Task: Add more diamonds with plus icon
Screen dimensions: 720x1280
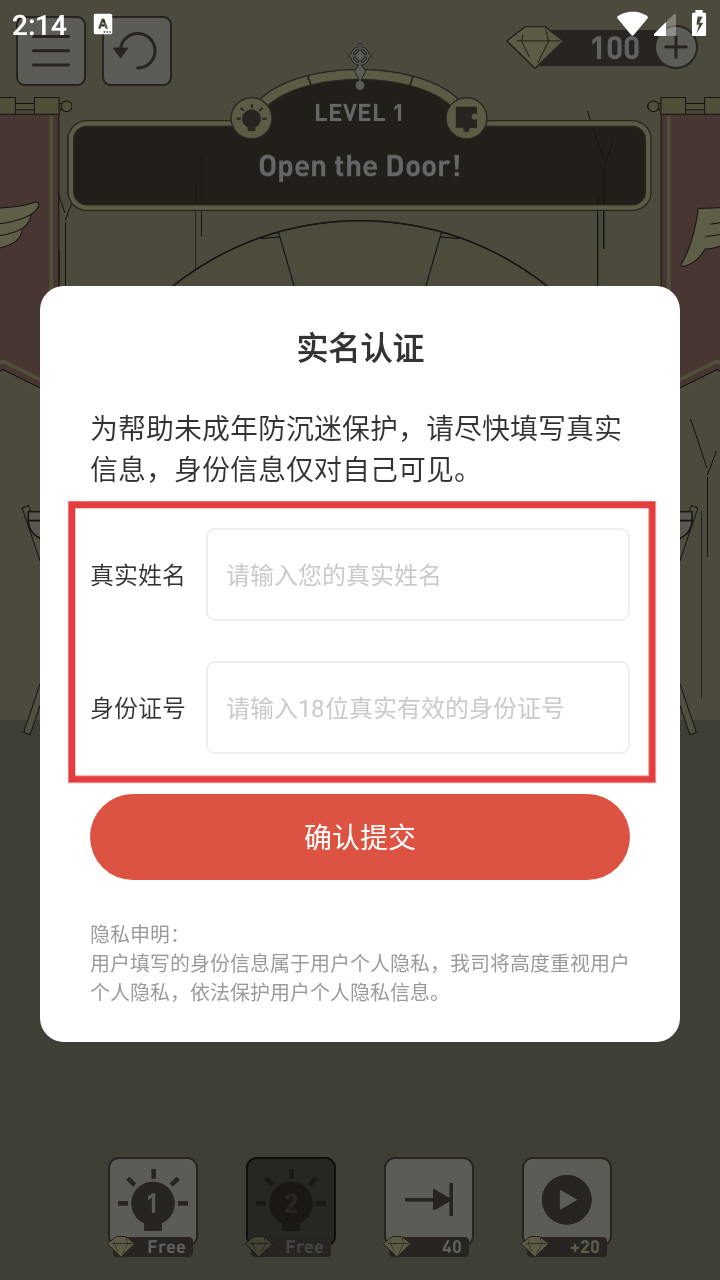Action: point(676,46)
